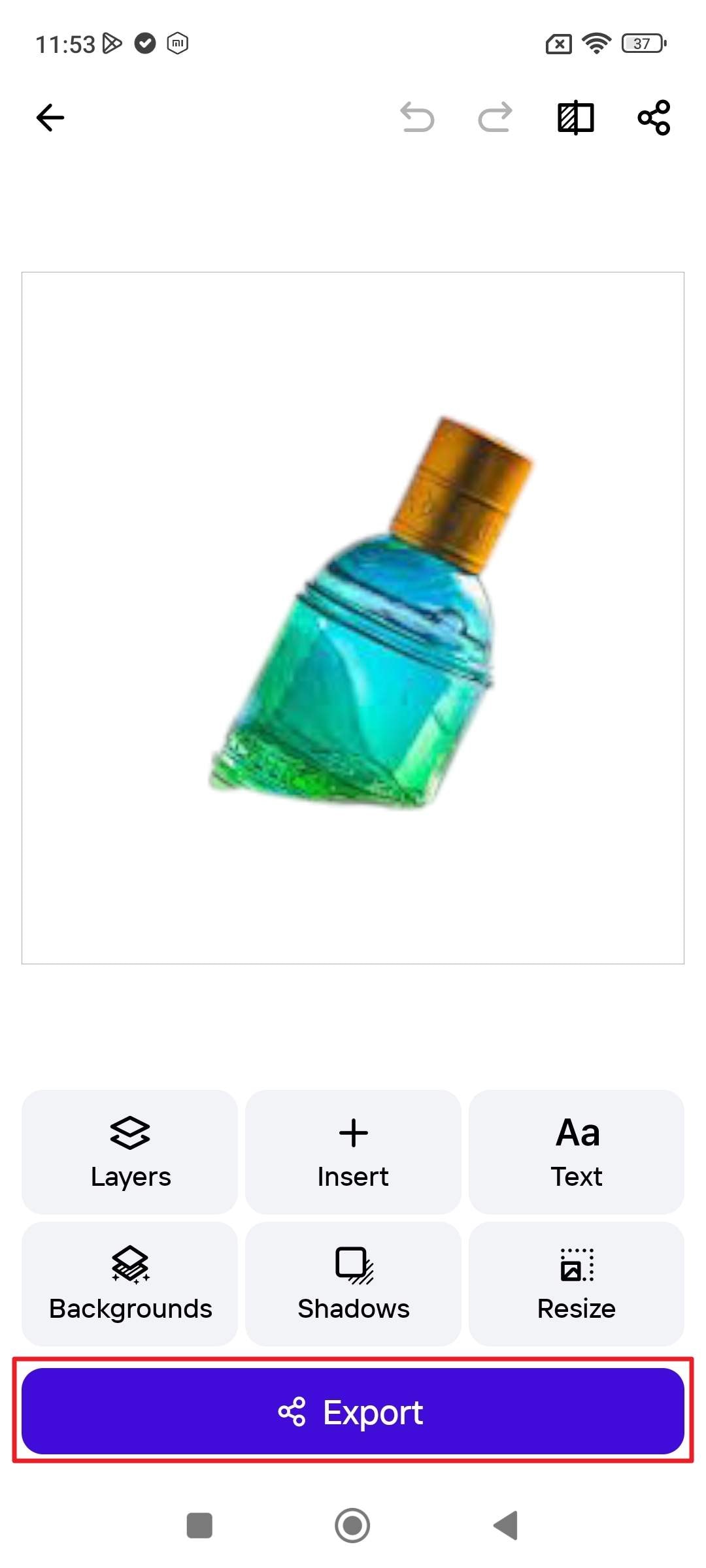706x1568 pixels.
Task: Open the Layers panel
Action: click(130, 1151)
